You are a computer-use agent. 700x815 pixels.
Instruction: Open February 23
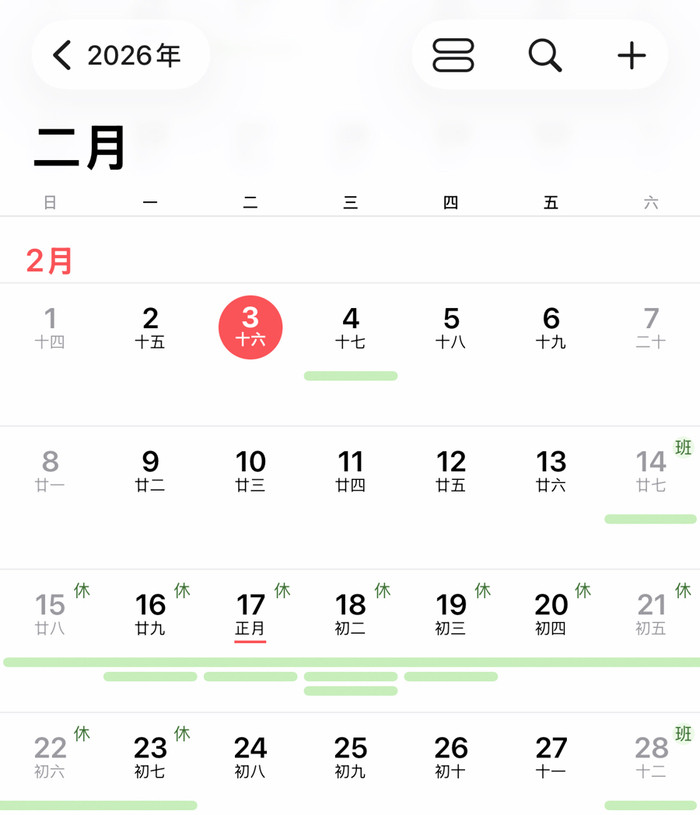click(150, 756)
